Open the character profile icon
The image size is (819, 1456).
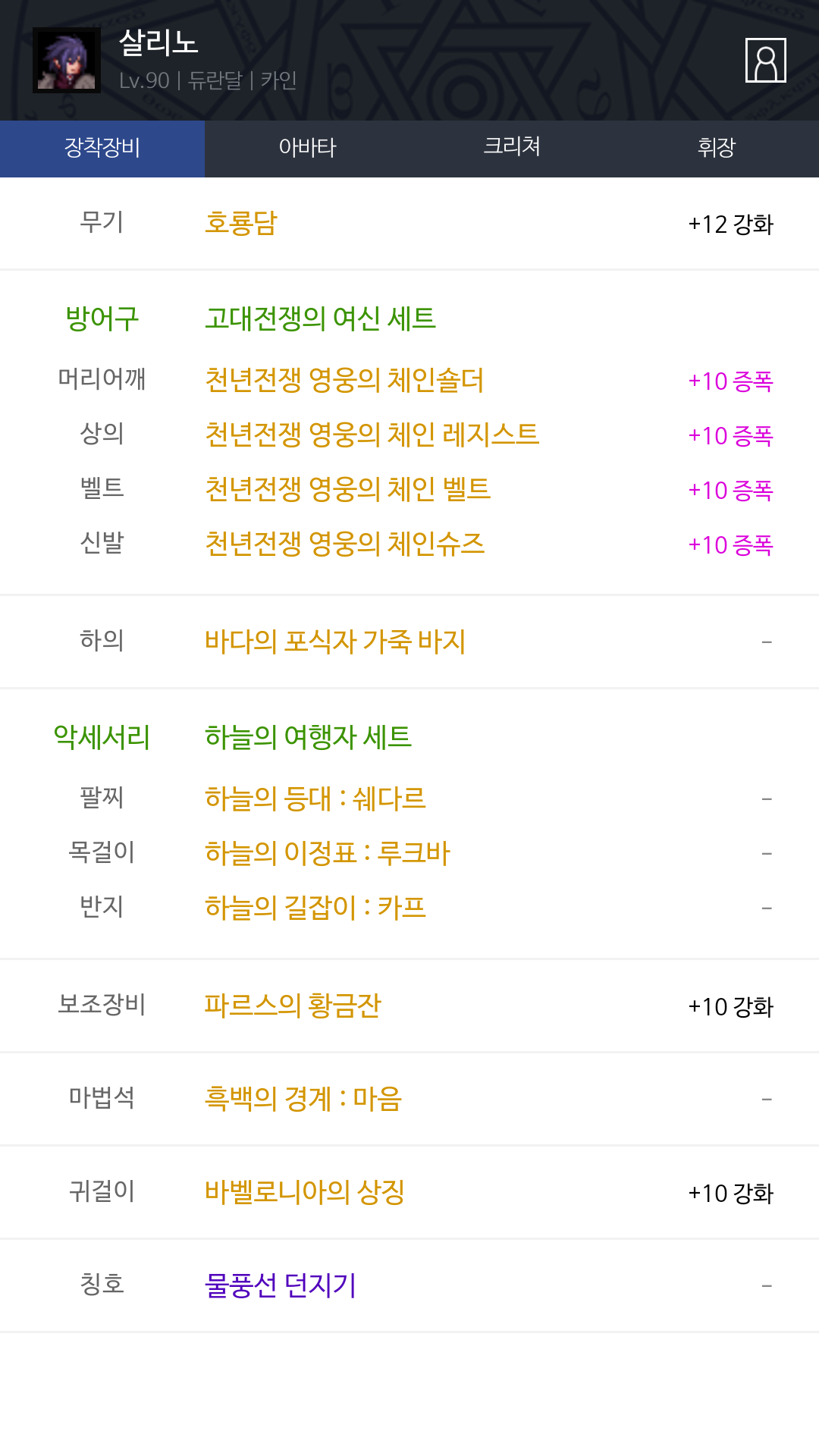[x=765, y=60]
